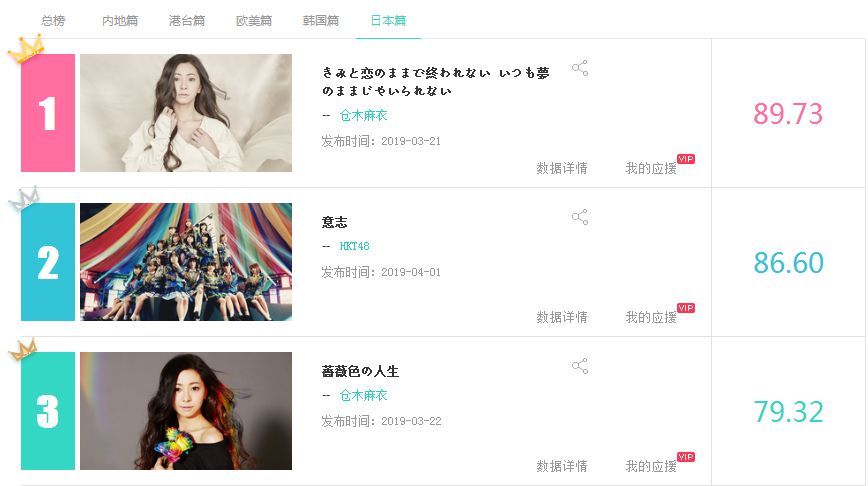Open the 港台篇 tab
868x486 pixels.
188,20
